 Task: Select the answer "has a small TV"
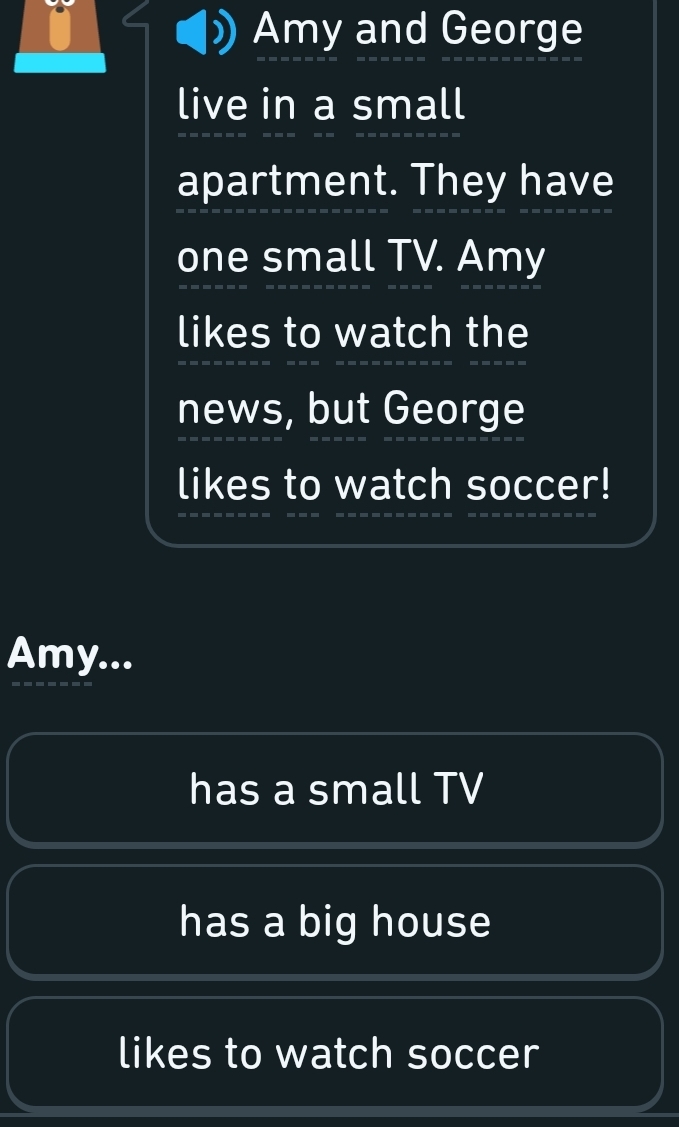click(x=335, y=790)
